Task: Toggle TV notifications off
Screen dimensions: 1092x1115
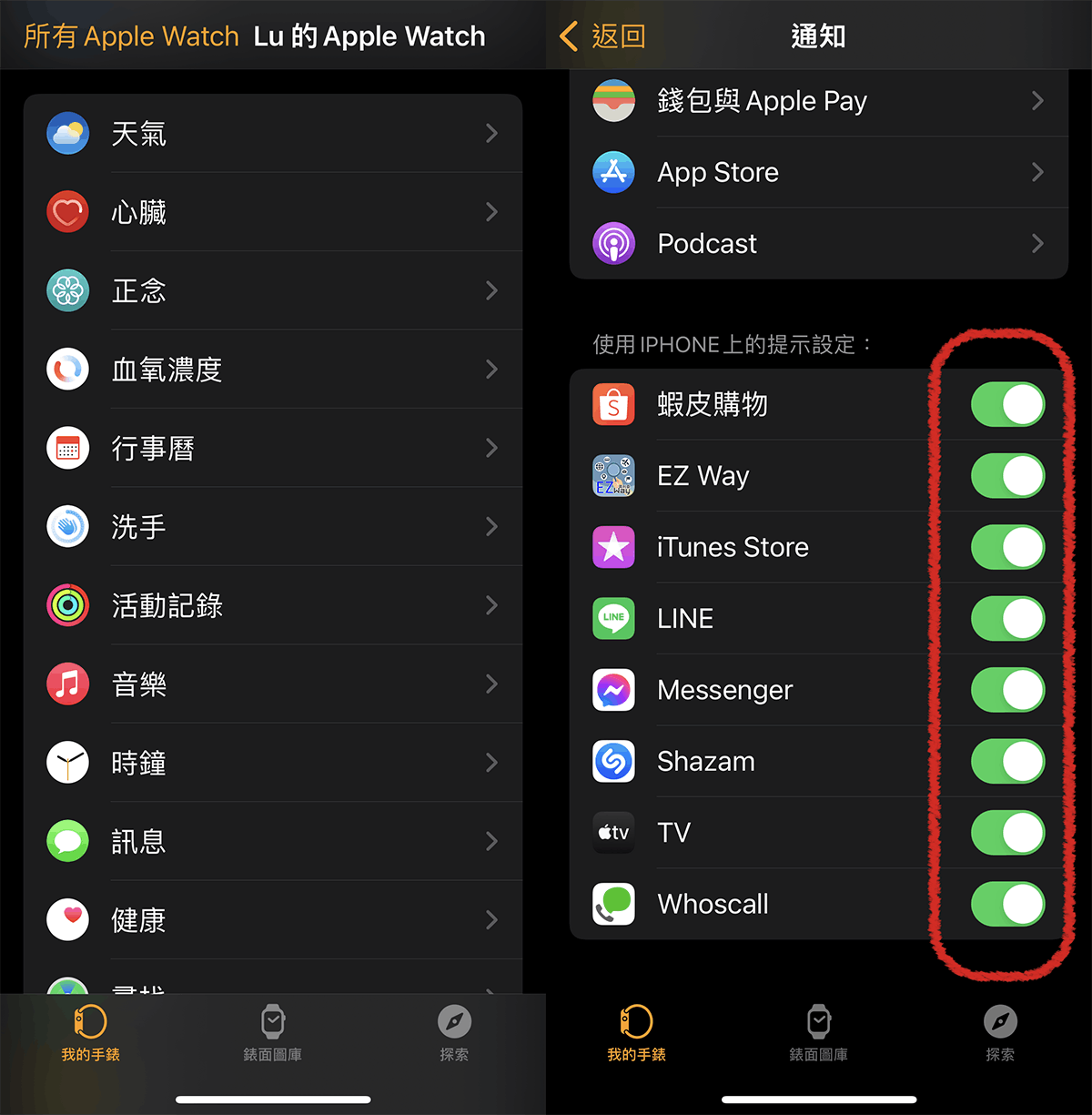Action: pyautogui.click(x=1007, y=833)
